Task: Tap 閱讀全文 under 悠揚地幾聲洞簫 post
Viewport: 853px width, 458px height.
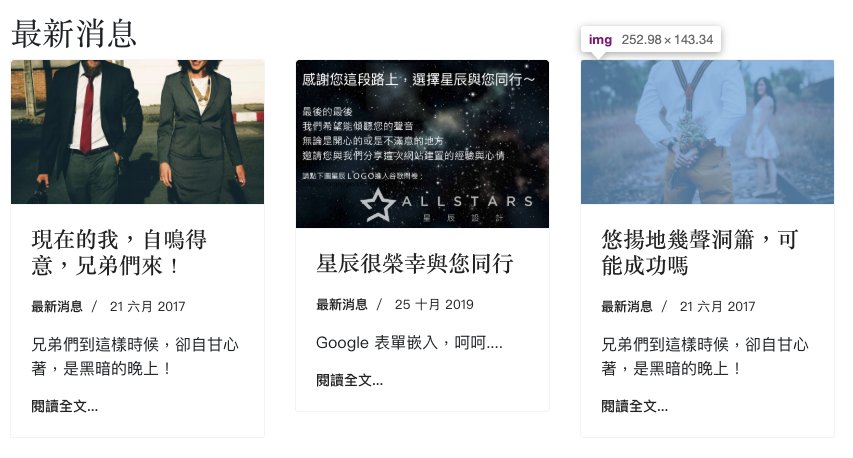Action: coord(634,406)
